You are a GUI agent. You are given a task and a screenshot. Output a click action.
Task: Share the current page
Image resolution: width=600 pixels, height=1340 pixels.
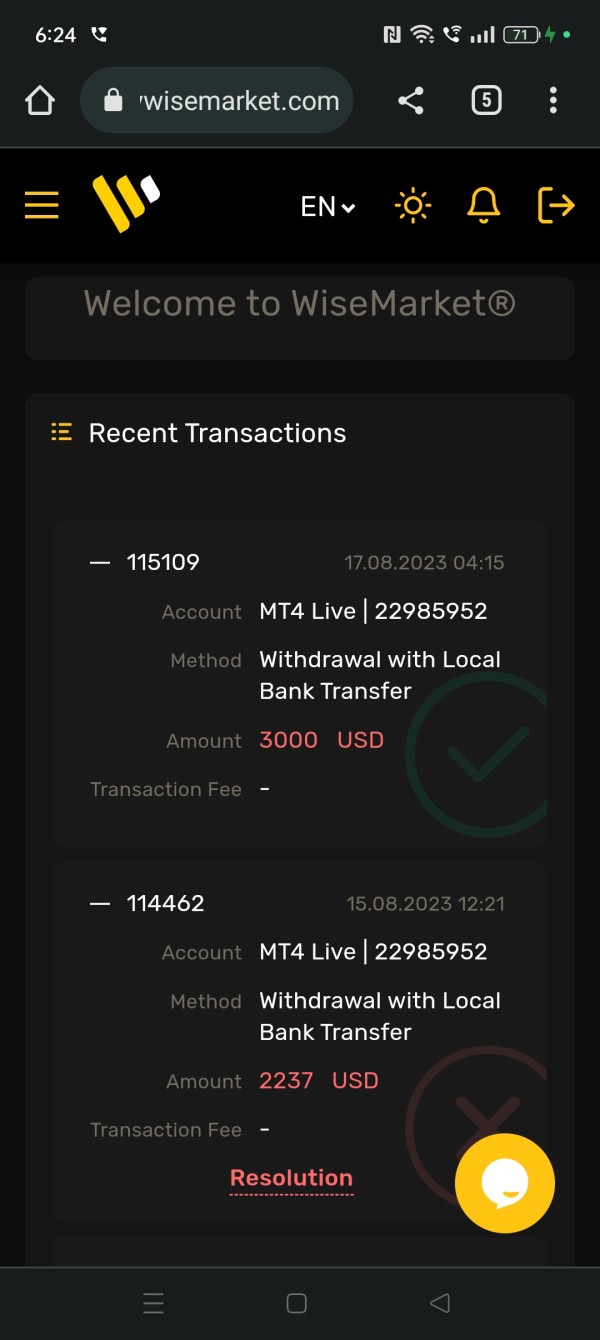pyautogui.click(x=411, y=100)
